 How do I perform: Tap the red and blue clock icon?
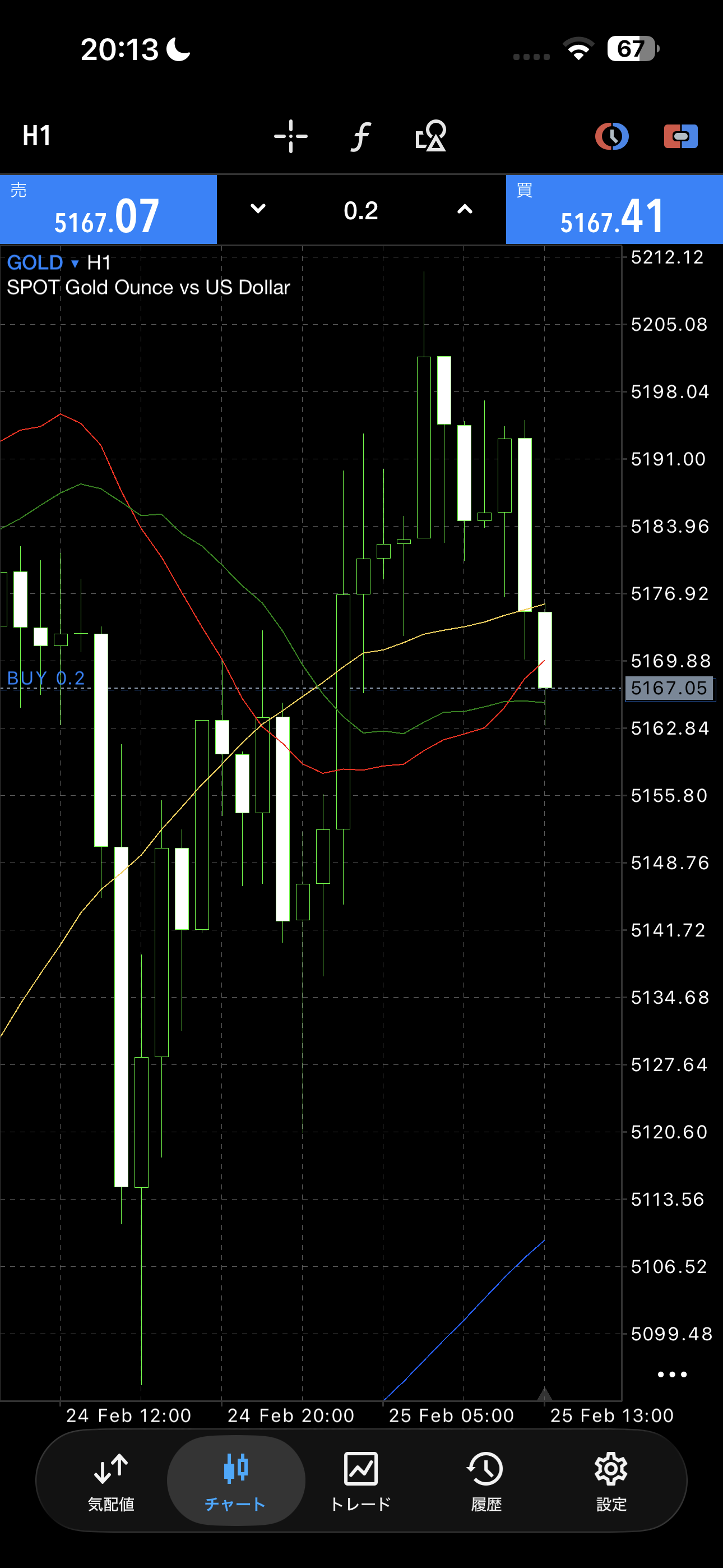(x=611, y=136)
